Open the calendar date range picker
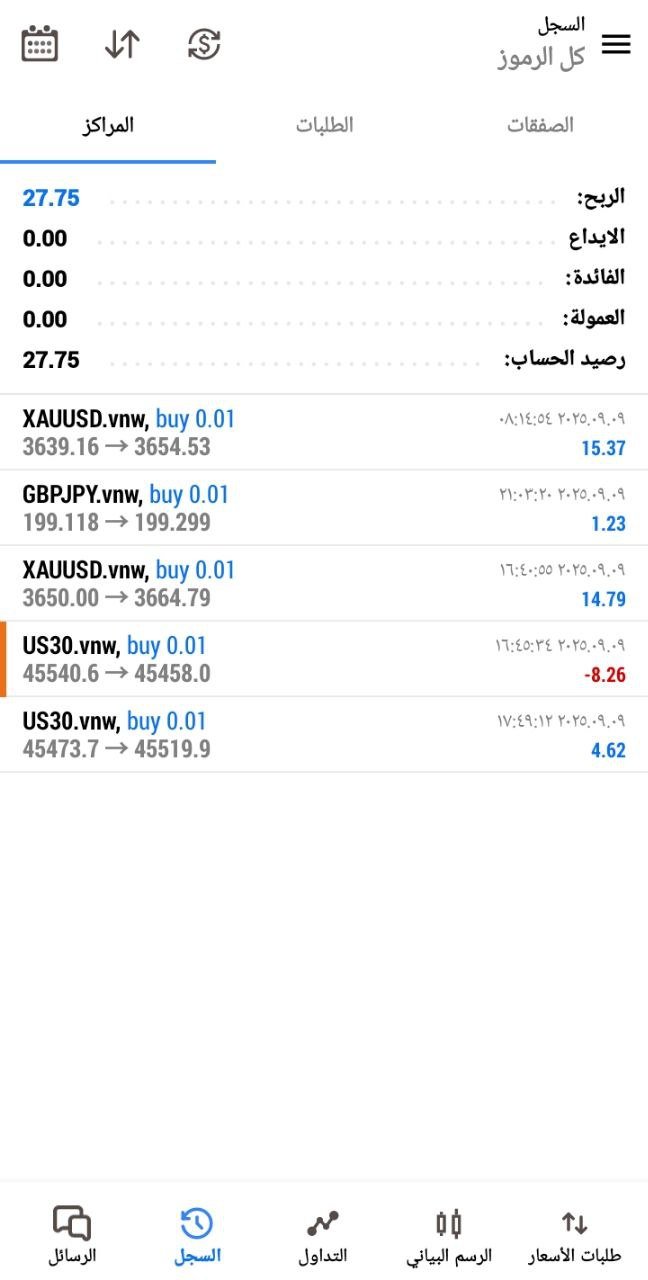Image resolution: width=648 pixels, height=1280 pixels. tap(40, 45)
